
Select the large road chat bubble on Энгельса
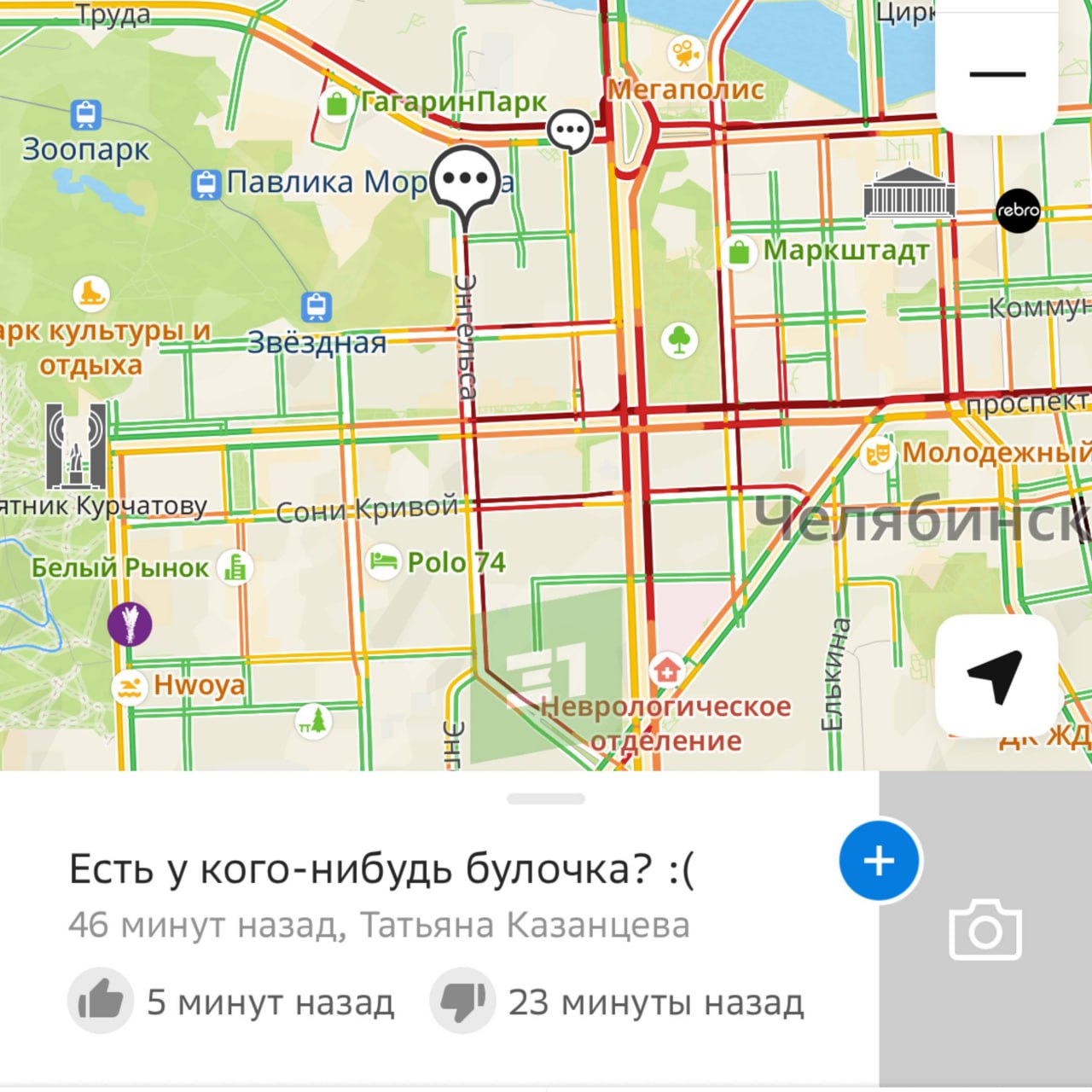click(x=465, y=179)
